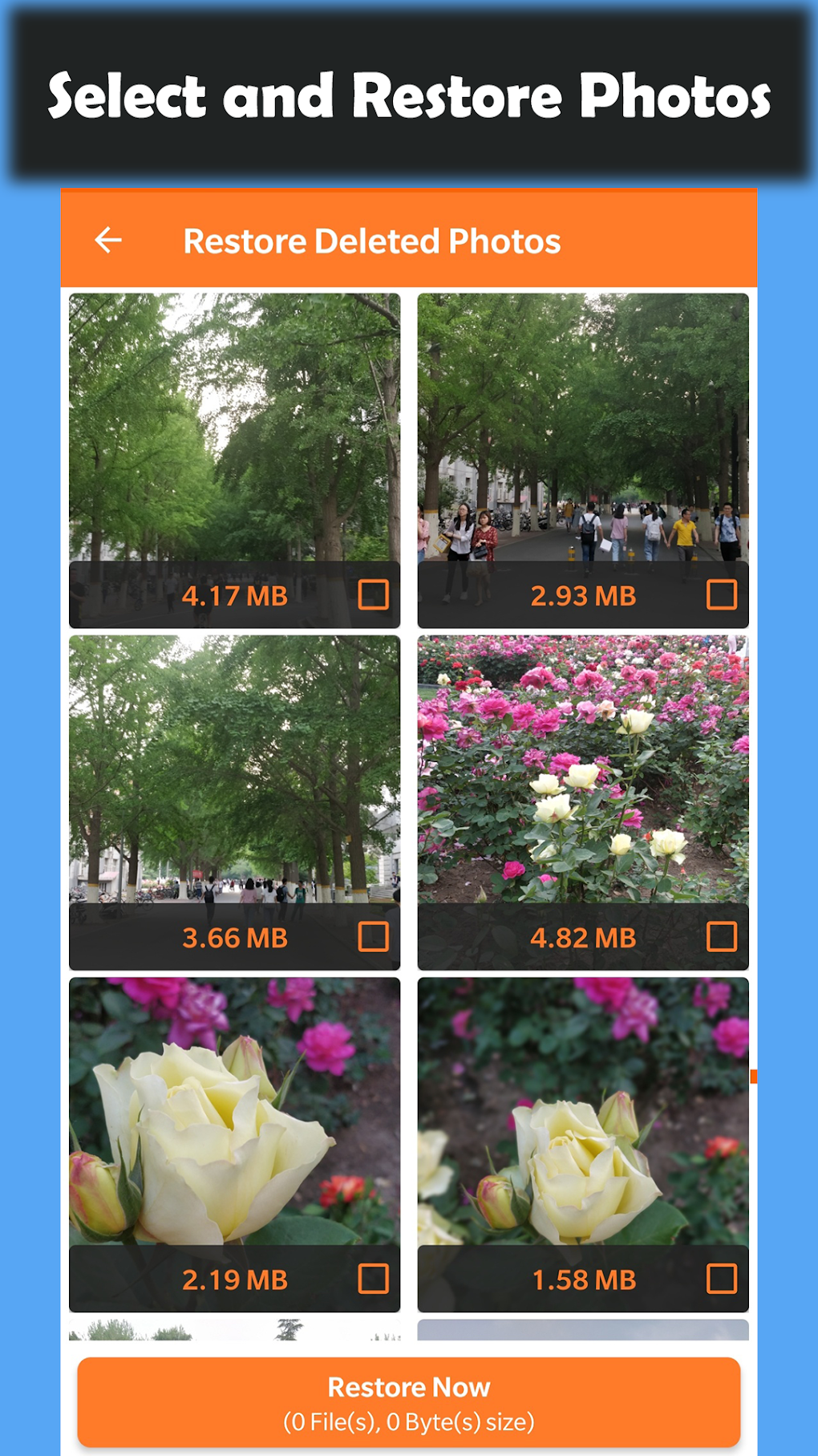
Task: Tap the Restore Deleted Photos title text
Action: click(x=372, y=241)
